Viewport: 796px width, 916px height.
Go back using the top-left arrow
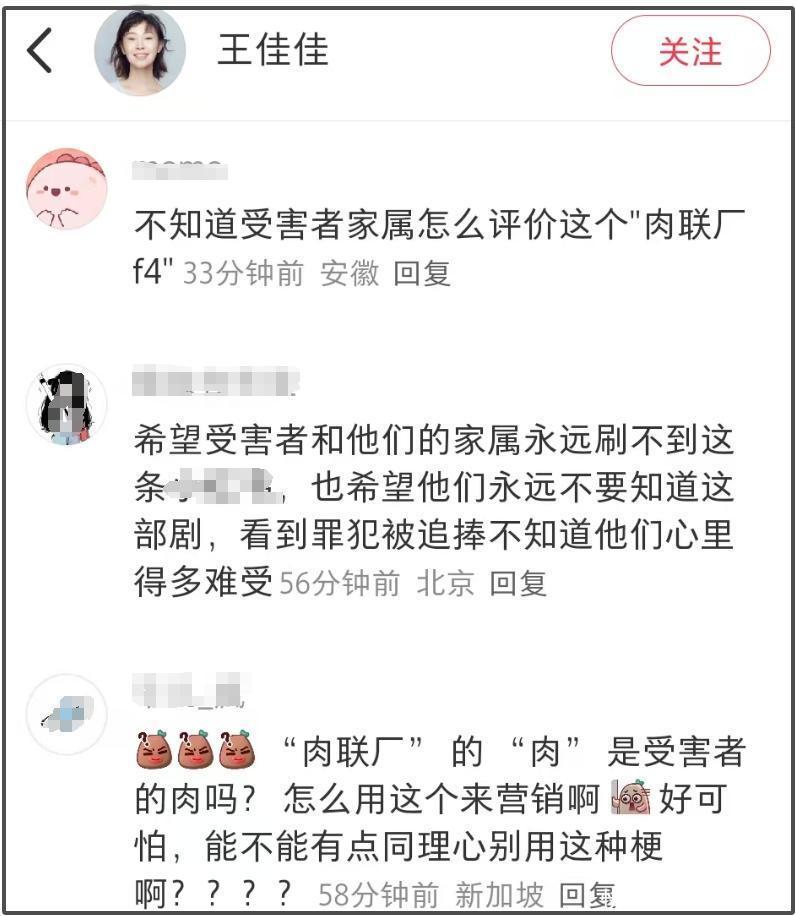[x=40, y=51]
